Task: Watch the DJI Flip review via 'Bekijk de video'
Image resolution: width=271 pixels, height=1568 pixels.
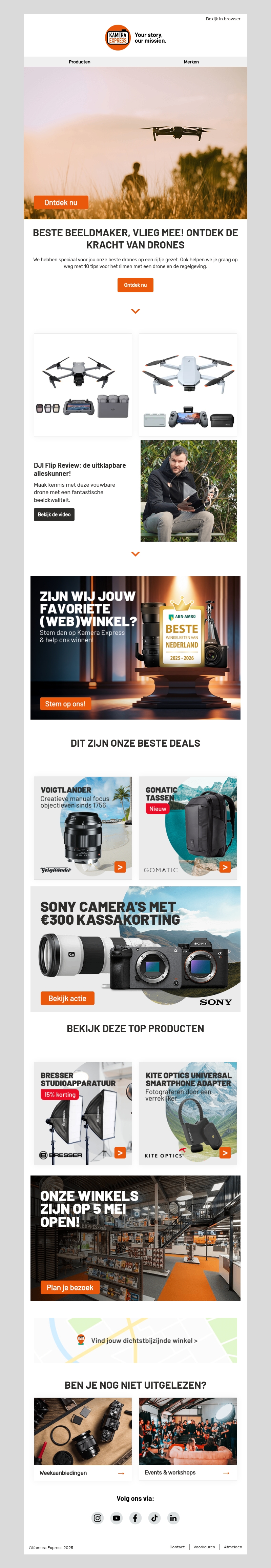Action: (54, 514)
